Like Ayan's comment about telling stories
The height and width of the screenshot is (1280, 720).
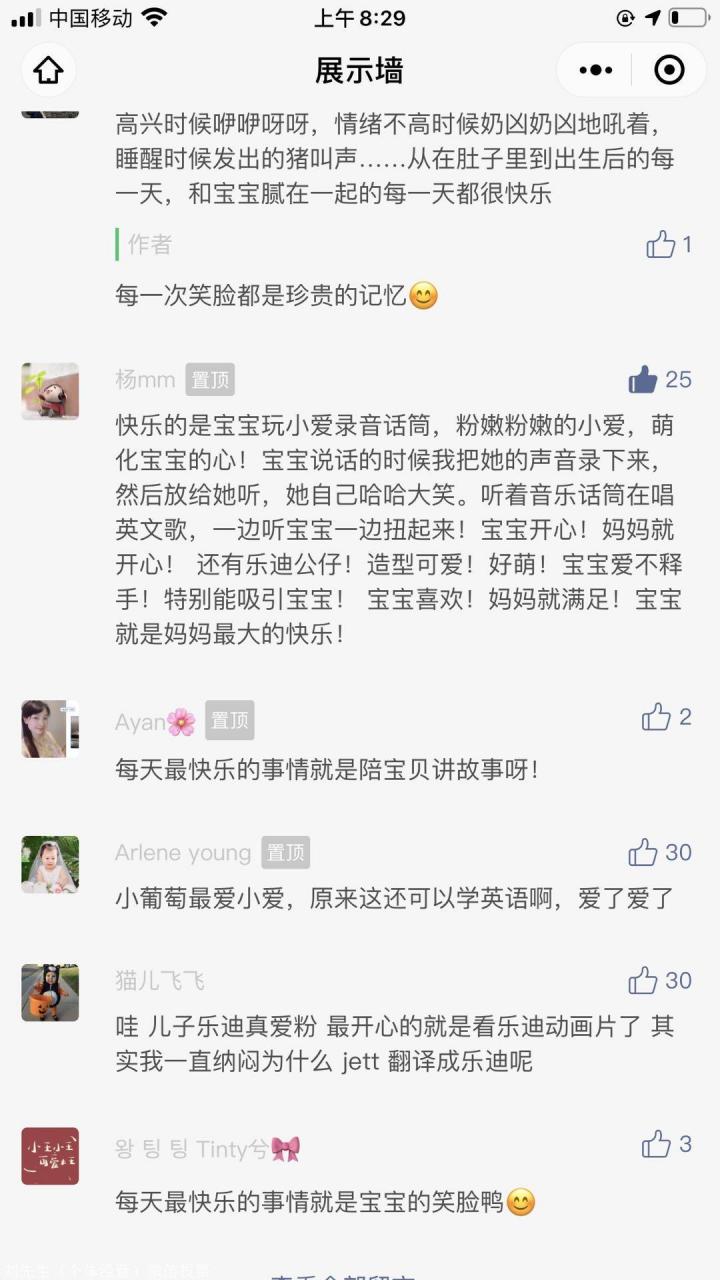pyautogui.click(x=656, y=717)
